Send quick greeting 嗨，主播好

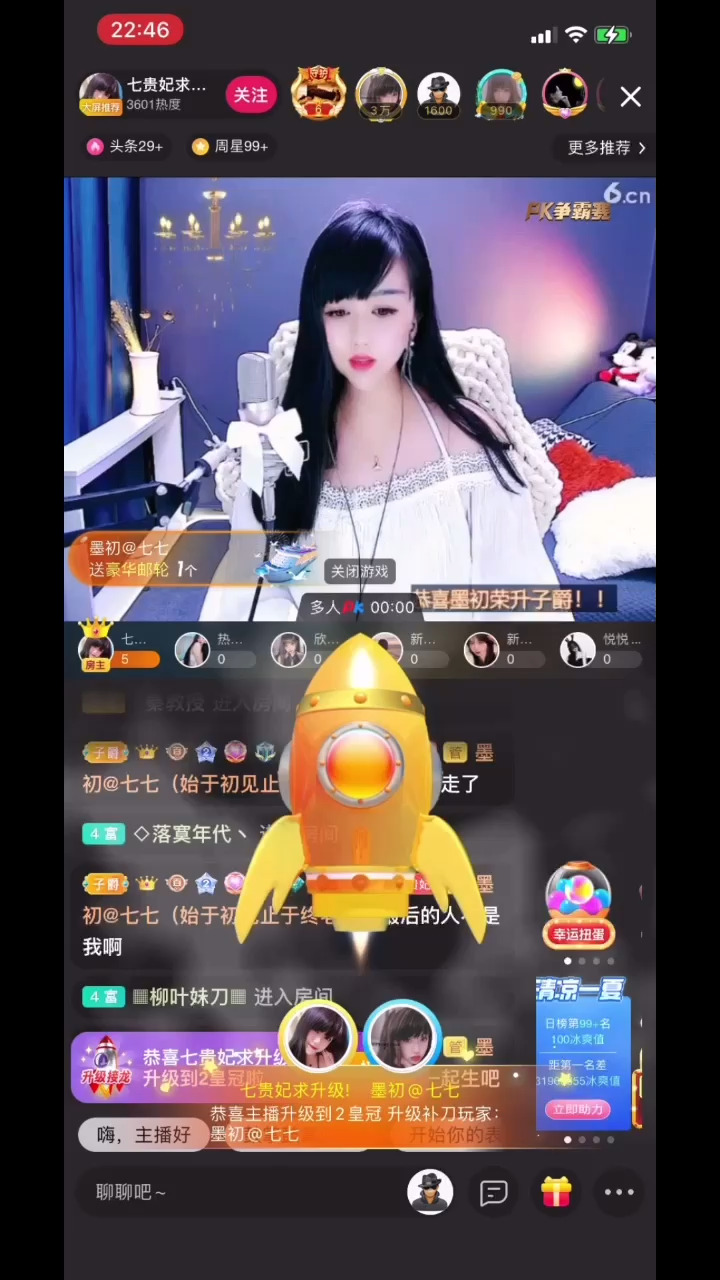point(143,1135)
